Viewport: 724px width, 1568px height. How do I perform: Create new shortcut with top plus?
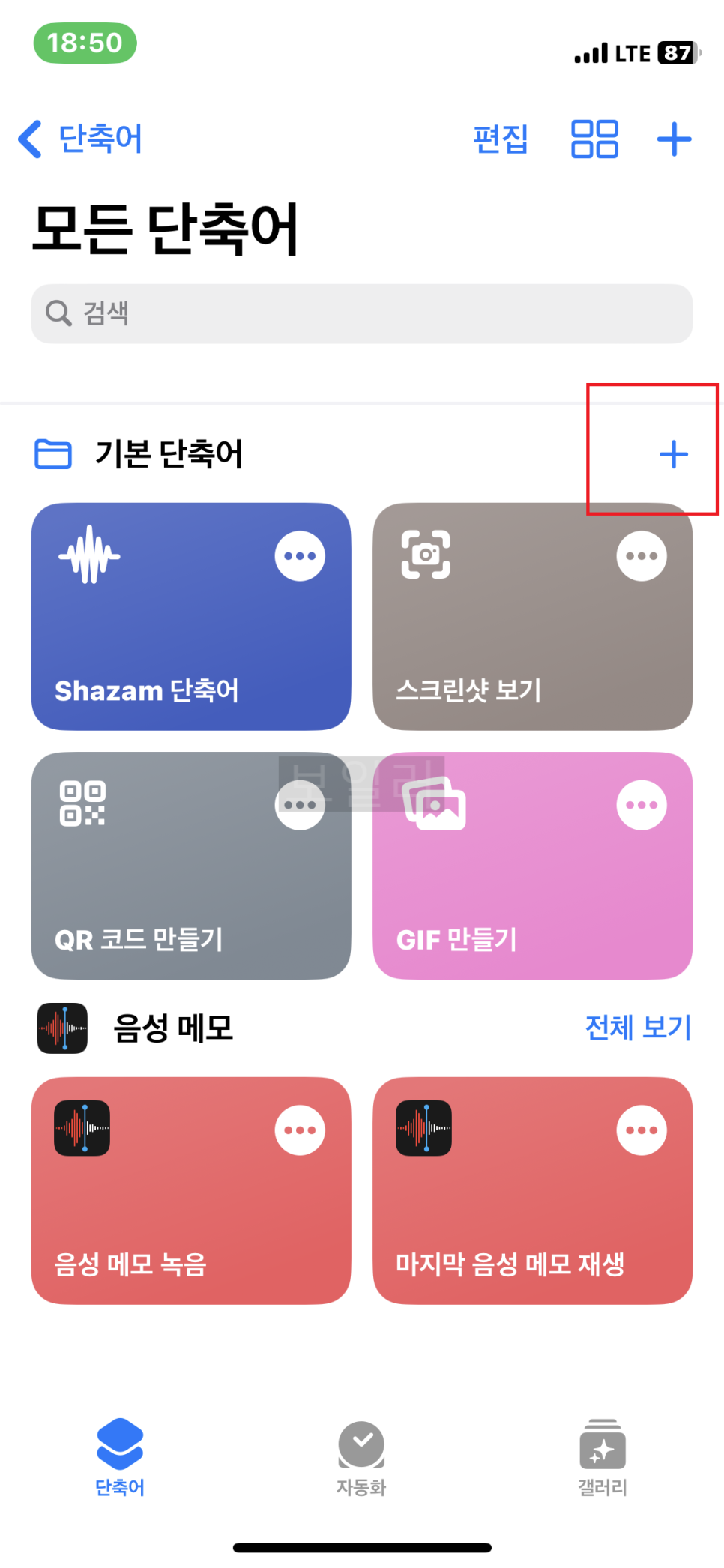[x=674, y=139]
